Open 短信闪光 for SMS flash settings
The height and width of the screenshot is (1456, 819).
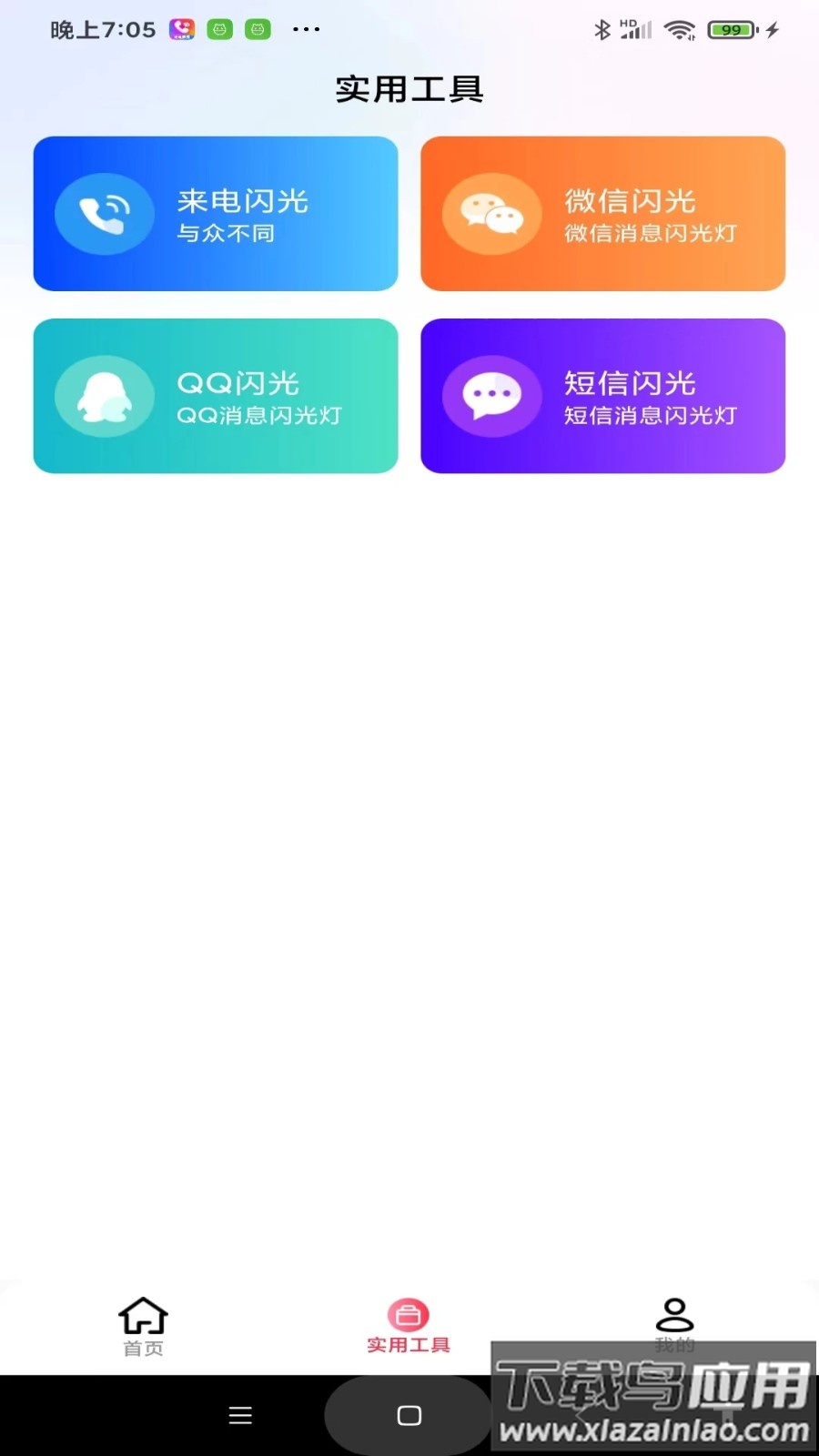point(602,396)
